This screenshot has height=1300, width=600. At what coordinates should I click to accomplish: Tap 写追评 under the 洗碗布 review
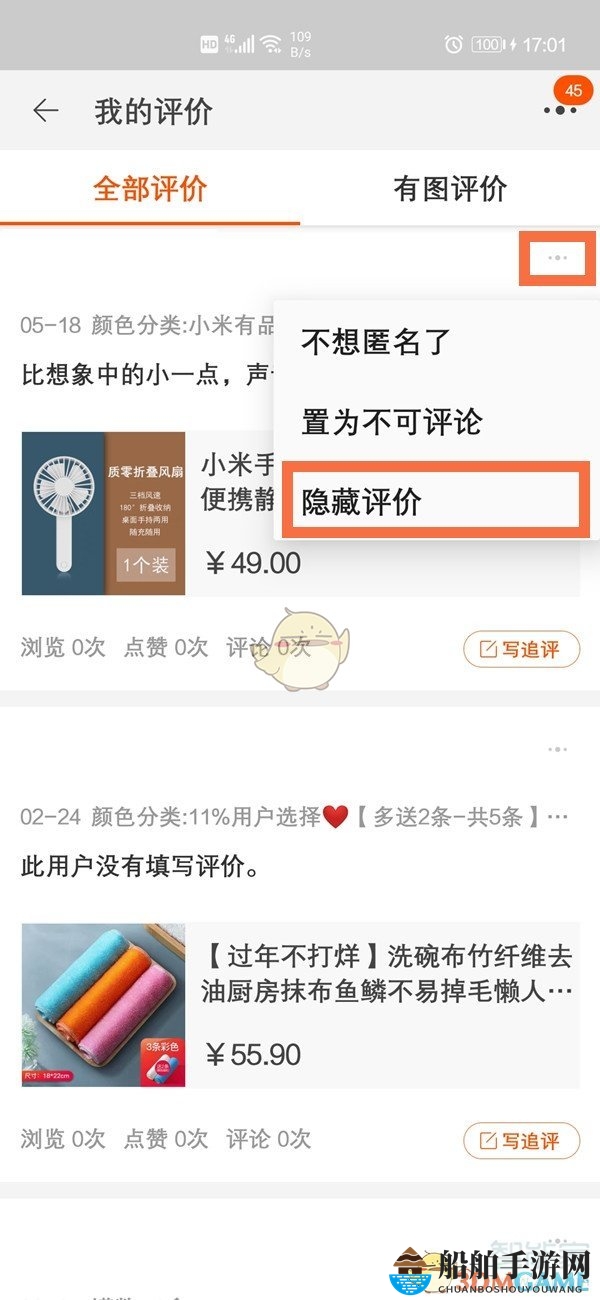[521, 1140]
